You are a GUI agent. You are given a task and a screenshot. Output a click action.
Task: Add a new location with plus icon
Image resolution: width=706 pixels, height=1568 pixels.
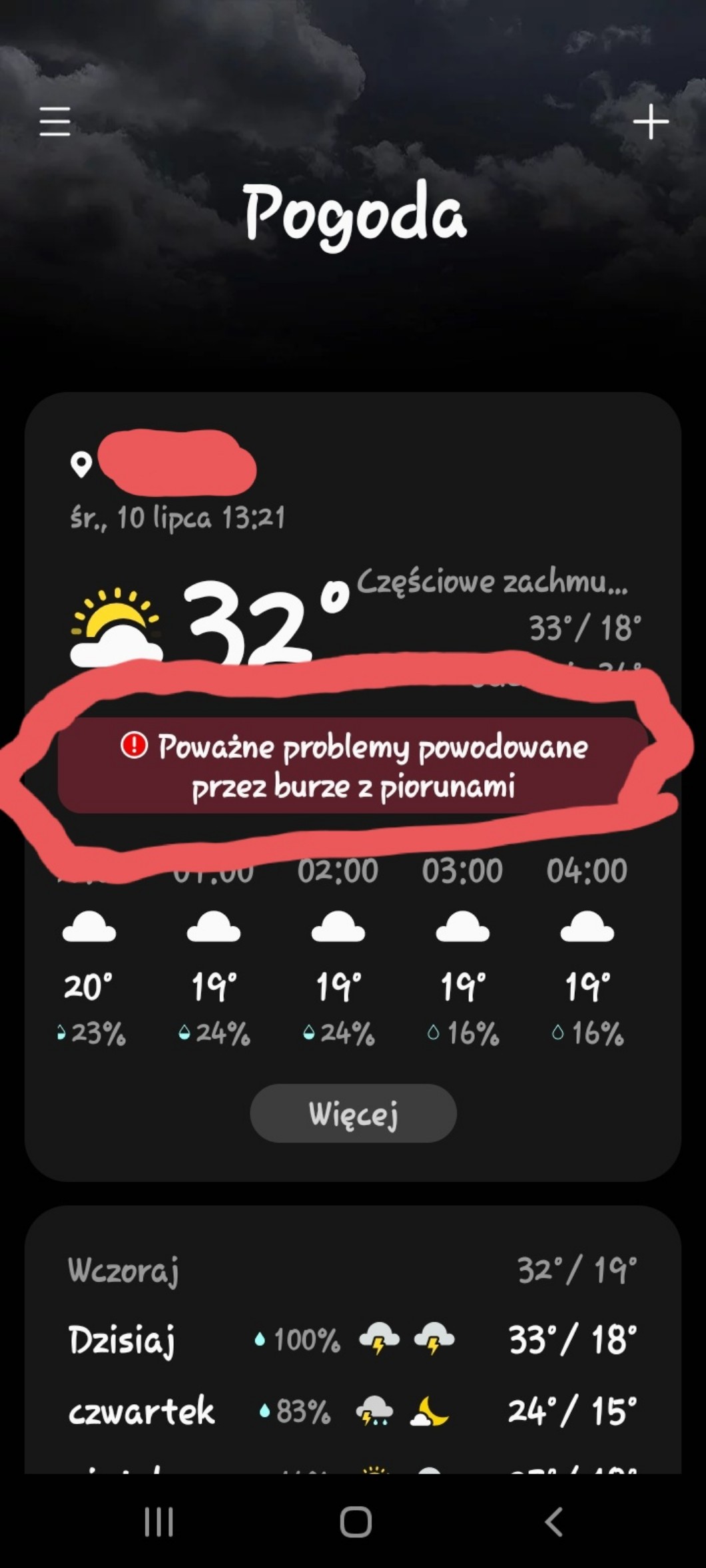[650, 122]
